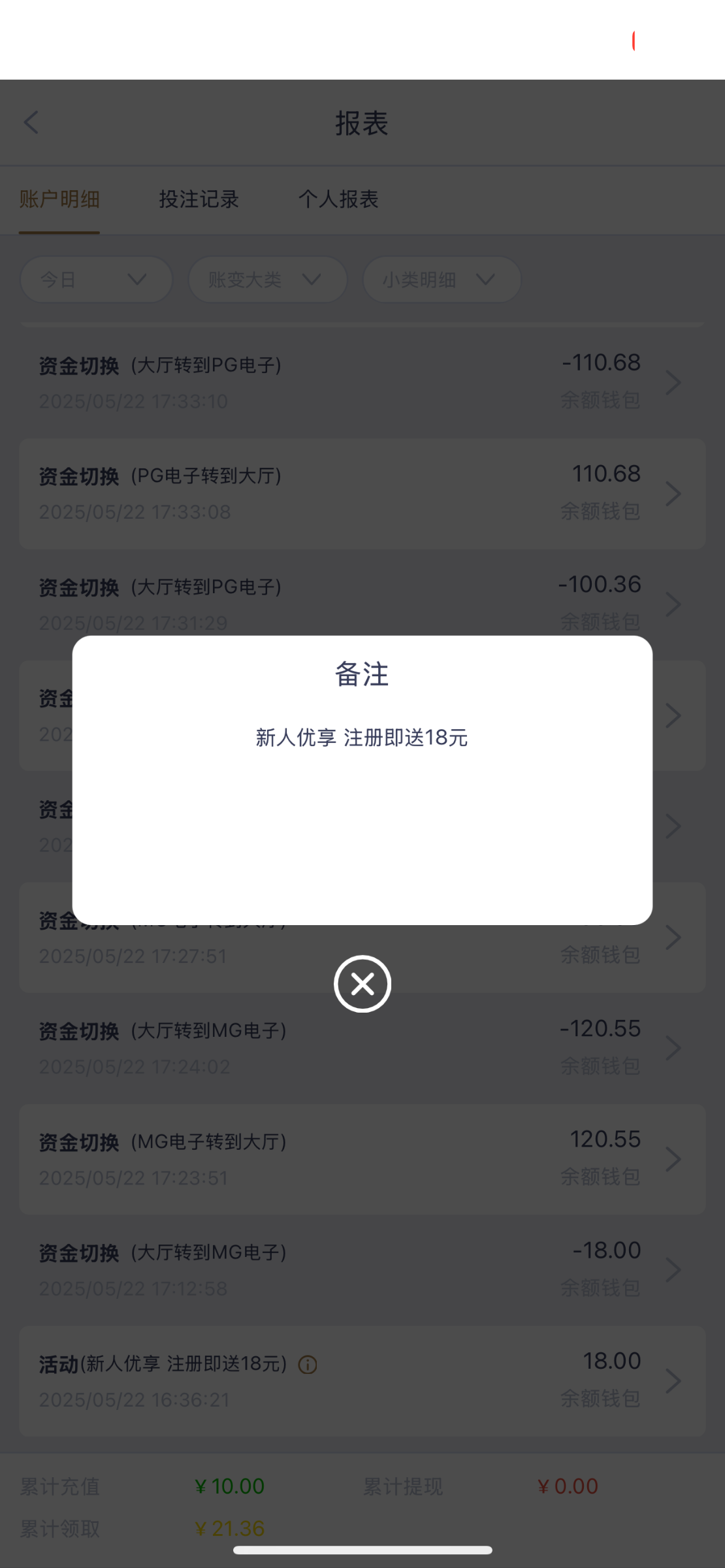Open details chevron on 110.68 PG电子转到大厅 record
The width and height of the screenshot is (725, 1568).
coord(674,493)
